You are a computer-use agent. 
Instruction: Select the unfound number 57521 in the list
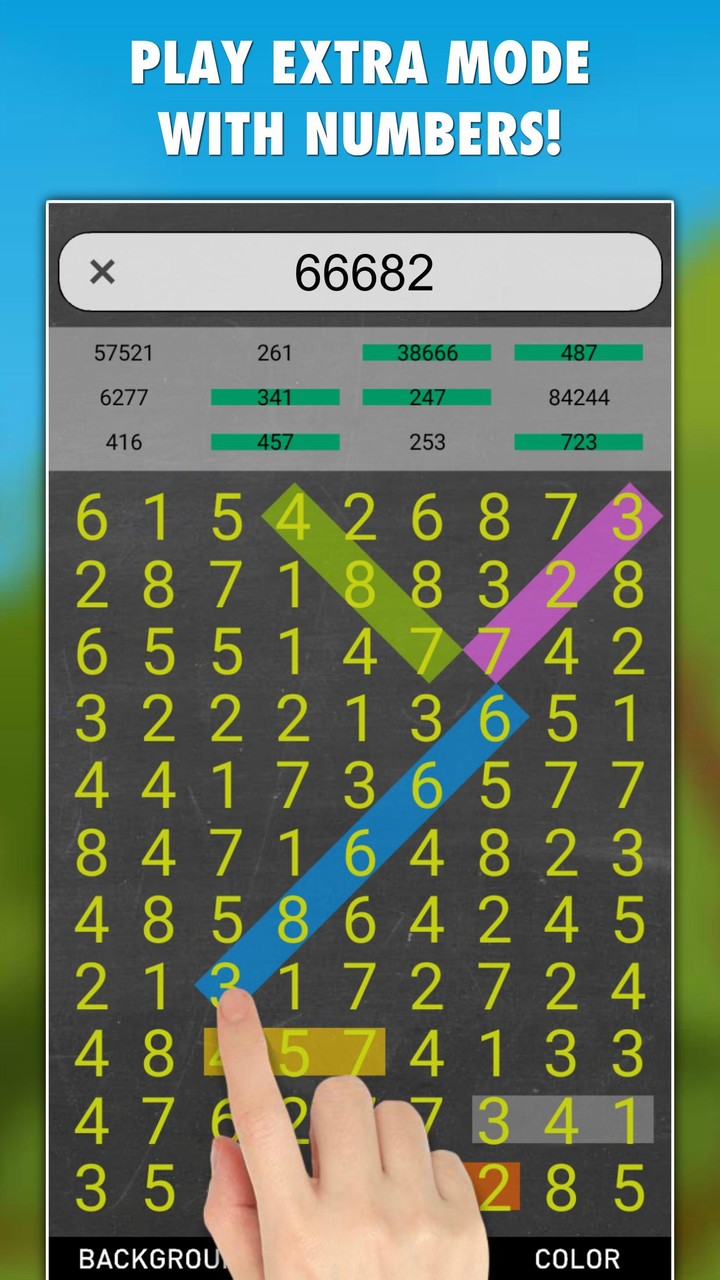click(124, 353)
